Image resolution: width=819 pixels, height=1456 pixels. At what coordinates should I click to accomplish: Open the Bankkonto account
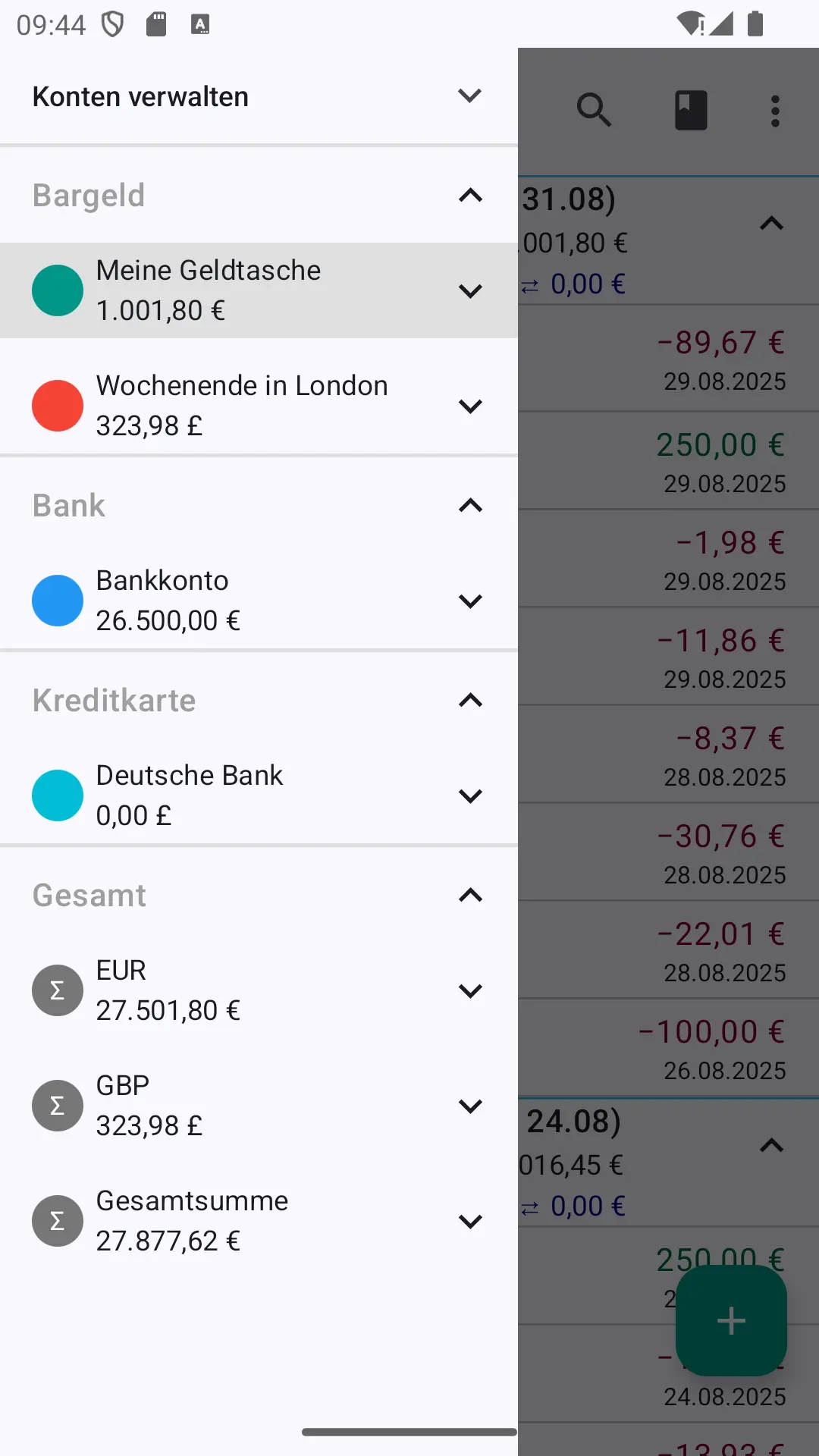pyautogui.click(x=259, y=601)
